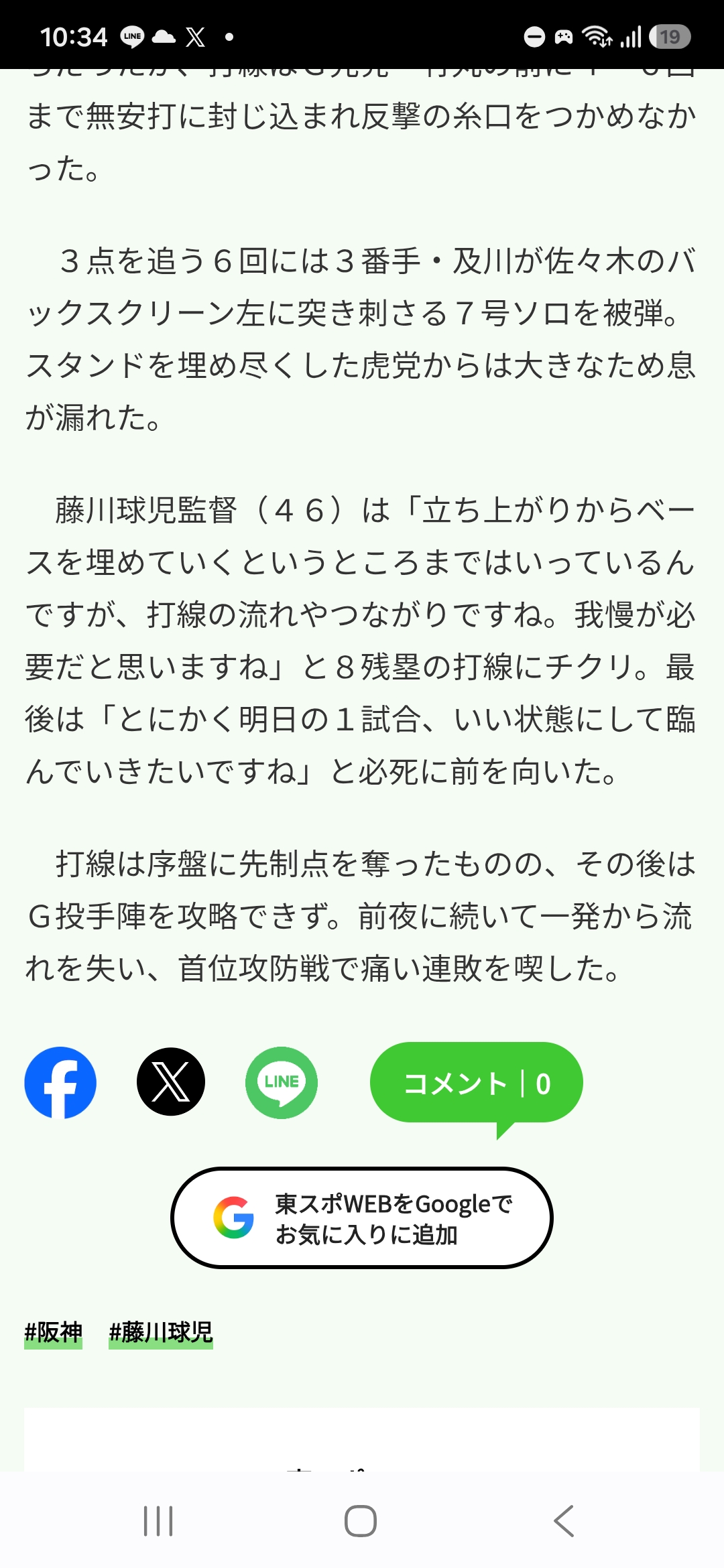Open the #阪神 hashtag link
Viewport: 724px width, 1568px height.
(53, 1332)
